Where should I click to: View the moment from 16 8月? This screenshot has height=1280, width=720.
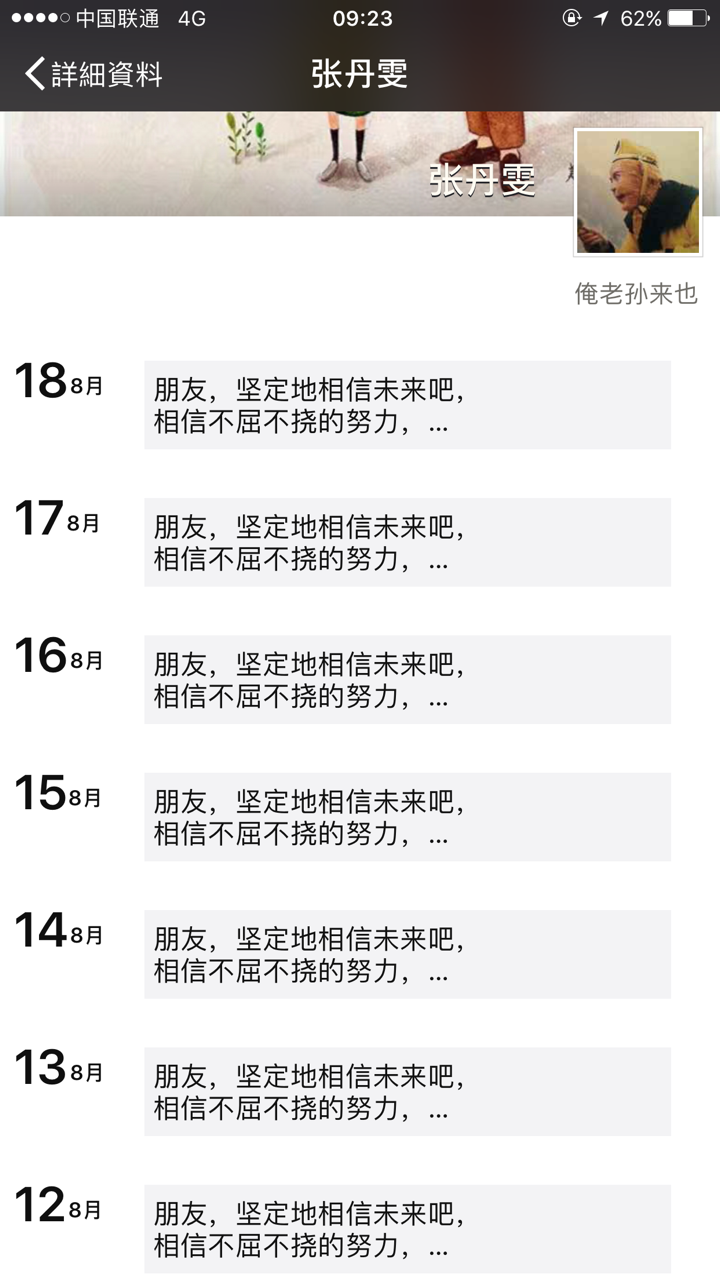(x=407, y=679)
